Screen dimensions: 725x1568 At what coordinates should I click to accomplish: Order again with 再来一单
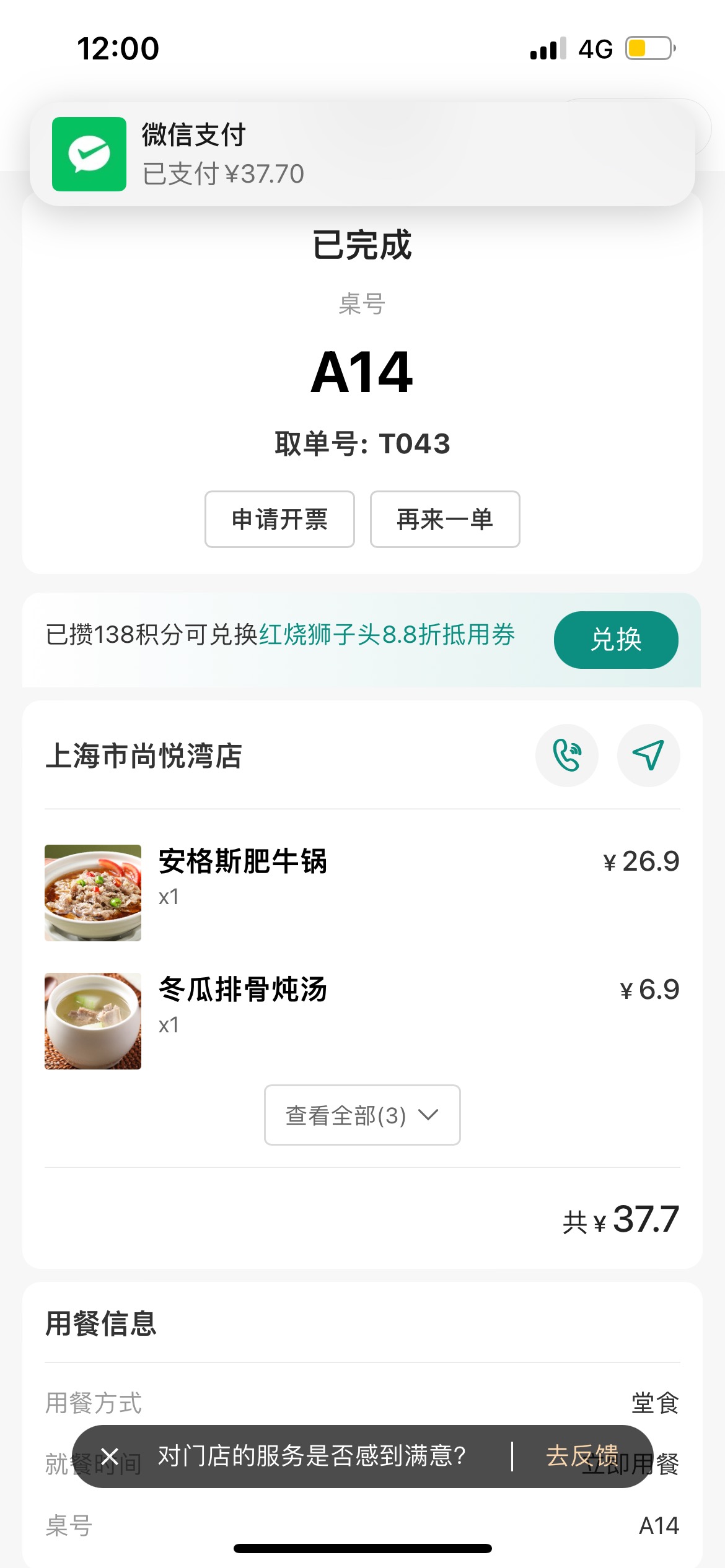click(445, 519)
